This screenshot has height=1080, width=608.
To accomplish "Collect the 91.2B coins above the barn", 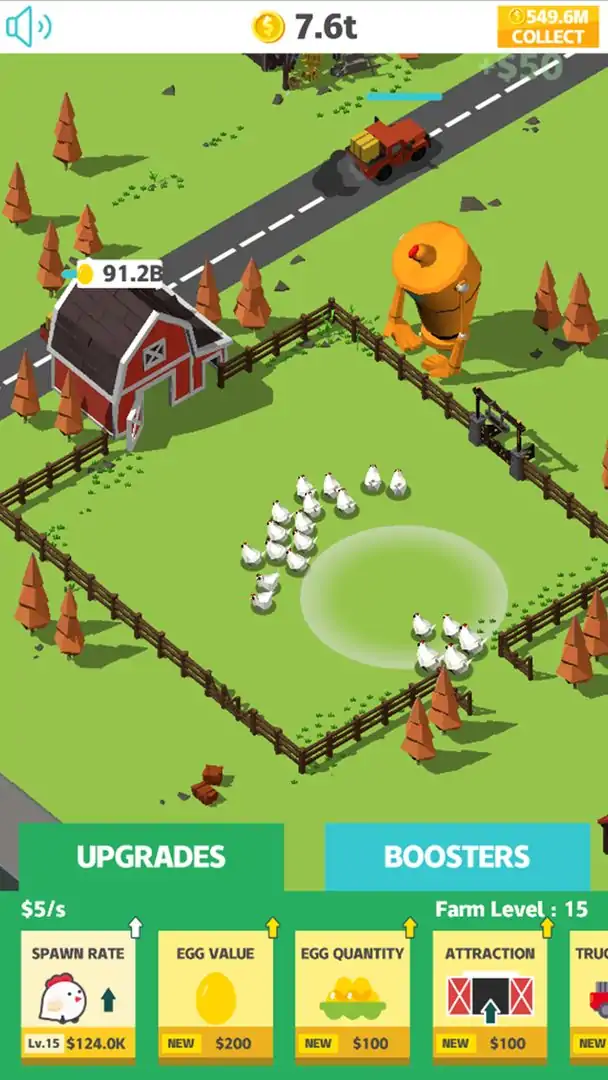I will (120, 273).
